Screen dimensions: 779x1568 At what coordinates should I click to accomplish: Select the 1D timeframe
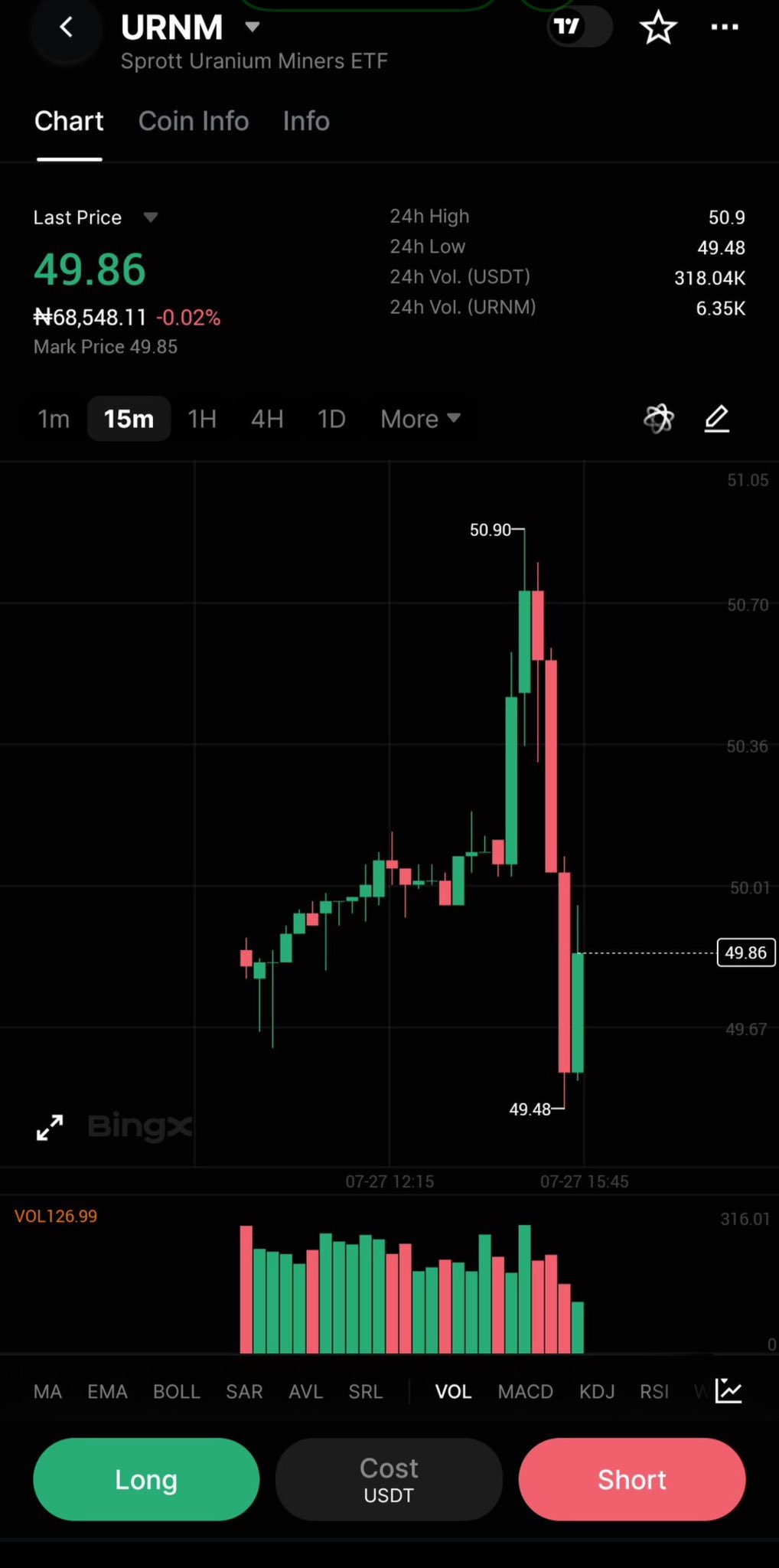point(331,419)
